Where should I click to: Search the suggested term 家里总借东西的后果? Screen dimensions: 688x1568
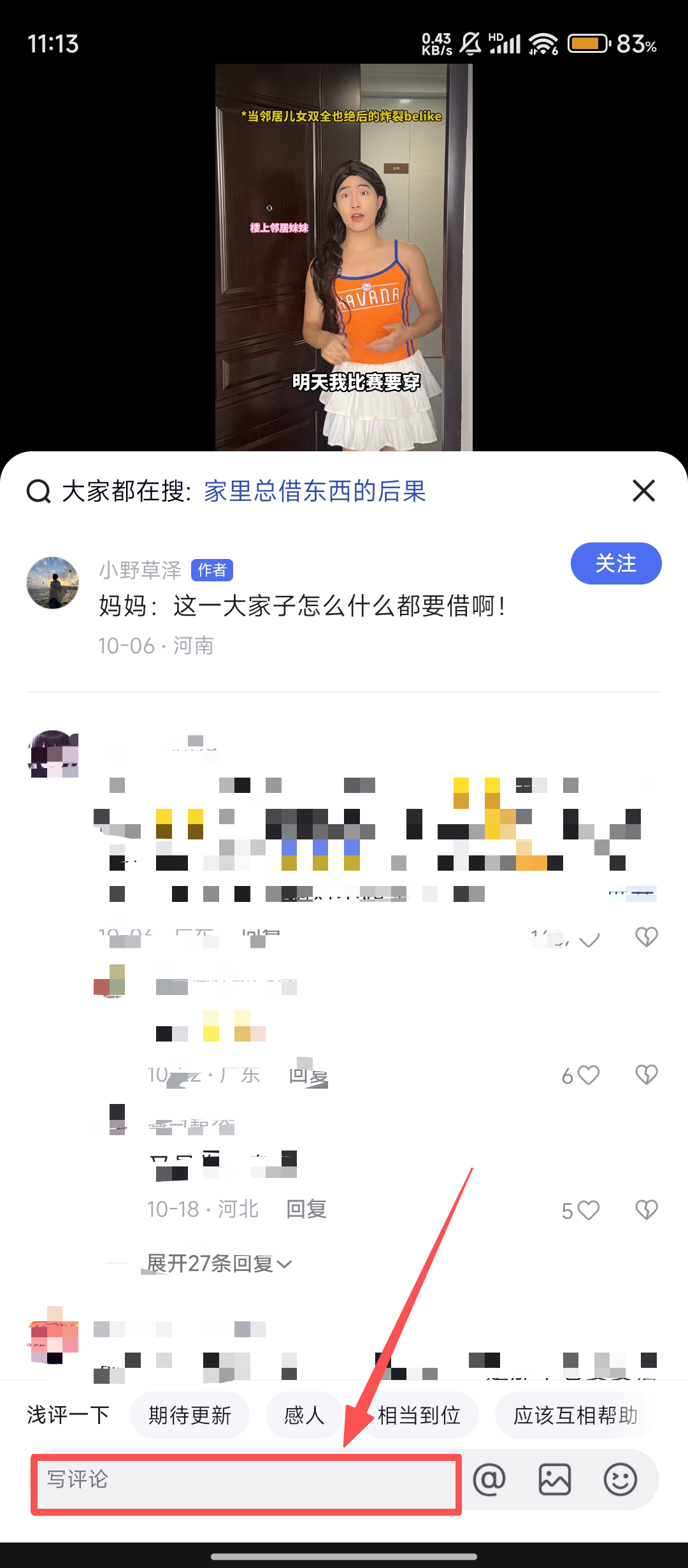point(315,491)
